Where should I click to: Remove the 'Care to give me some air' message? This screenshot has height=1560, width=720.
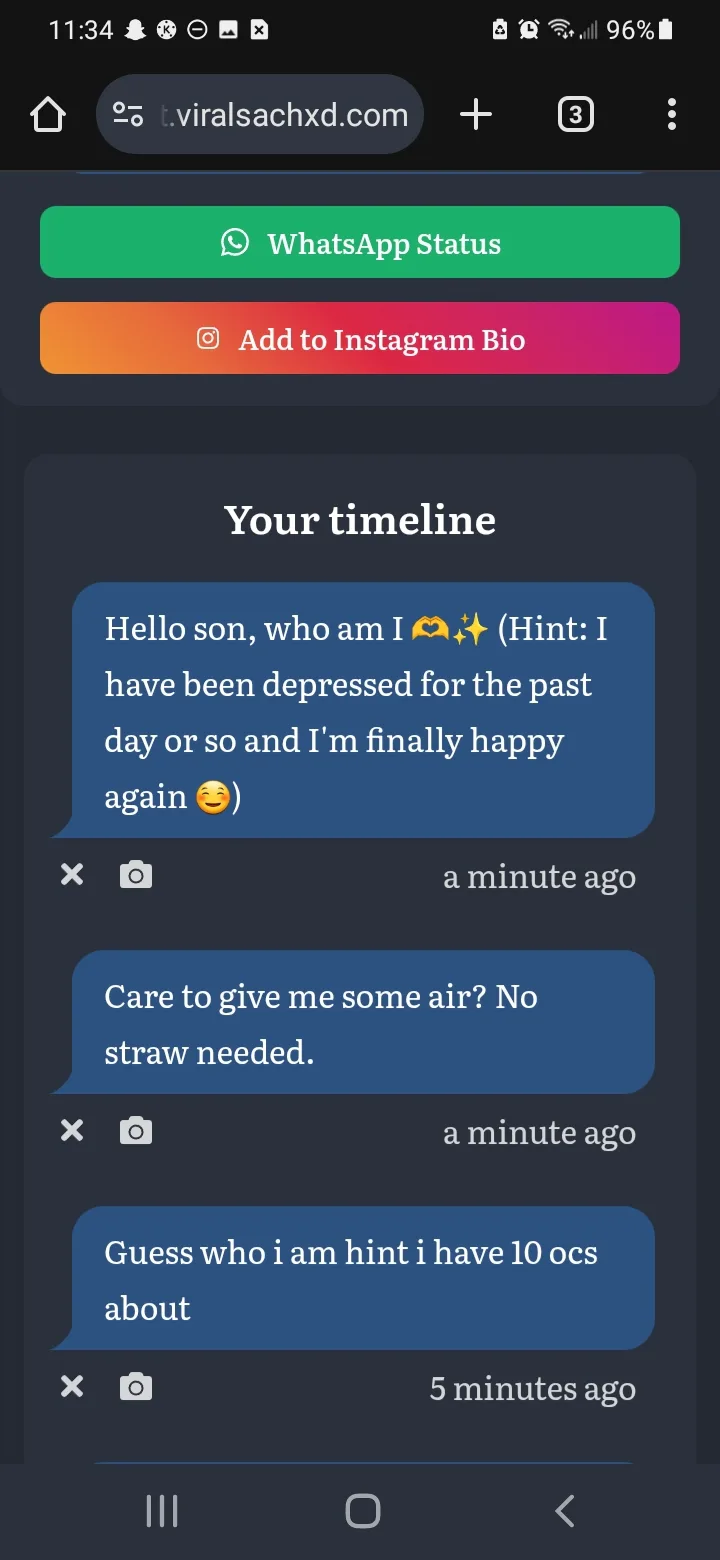72,1131
